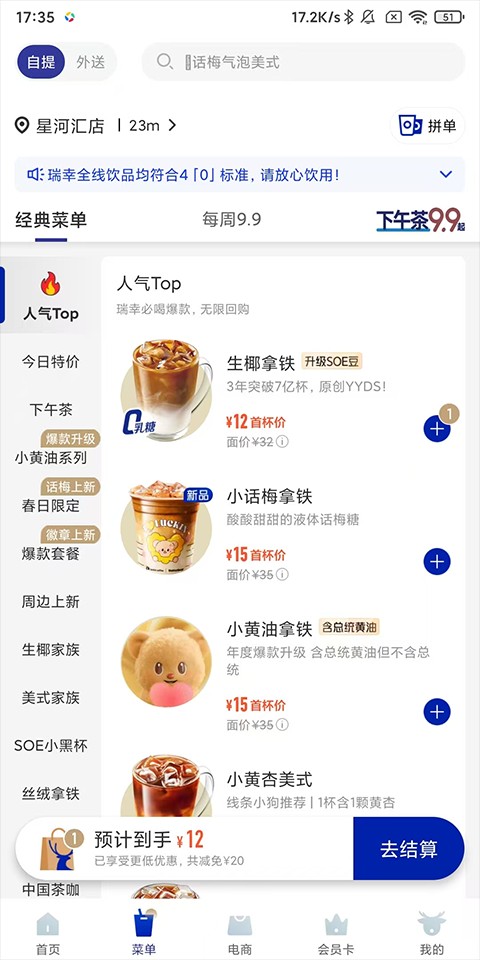This screenshot has height=960, width=480.
Task: View the shopping bag contents
Action: (58, 849)
